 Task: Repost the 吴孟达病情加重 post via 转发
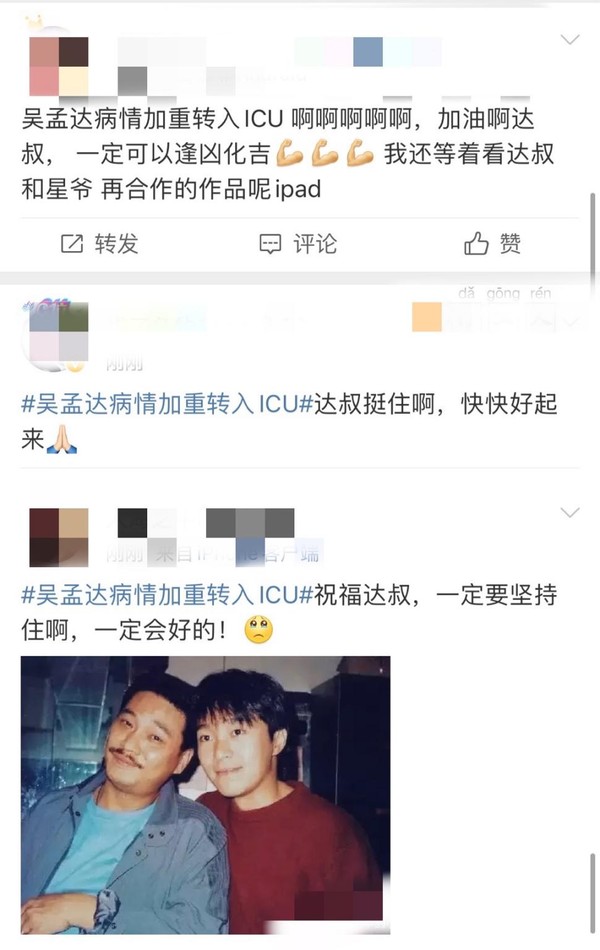point(99,243)
